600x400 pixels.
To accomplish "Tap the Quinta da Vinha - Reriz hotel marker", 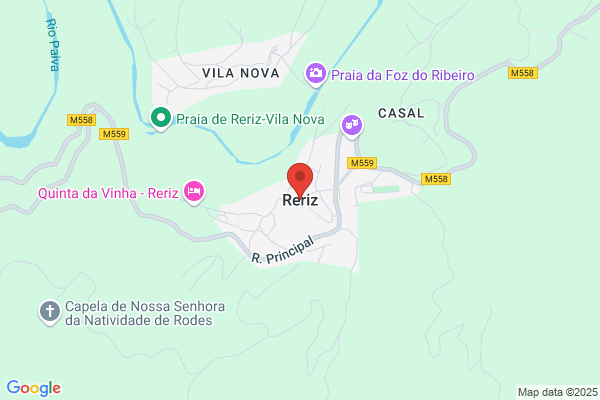I will pyautogui.click(x=194, y=192).
